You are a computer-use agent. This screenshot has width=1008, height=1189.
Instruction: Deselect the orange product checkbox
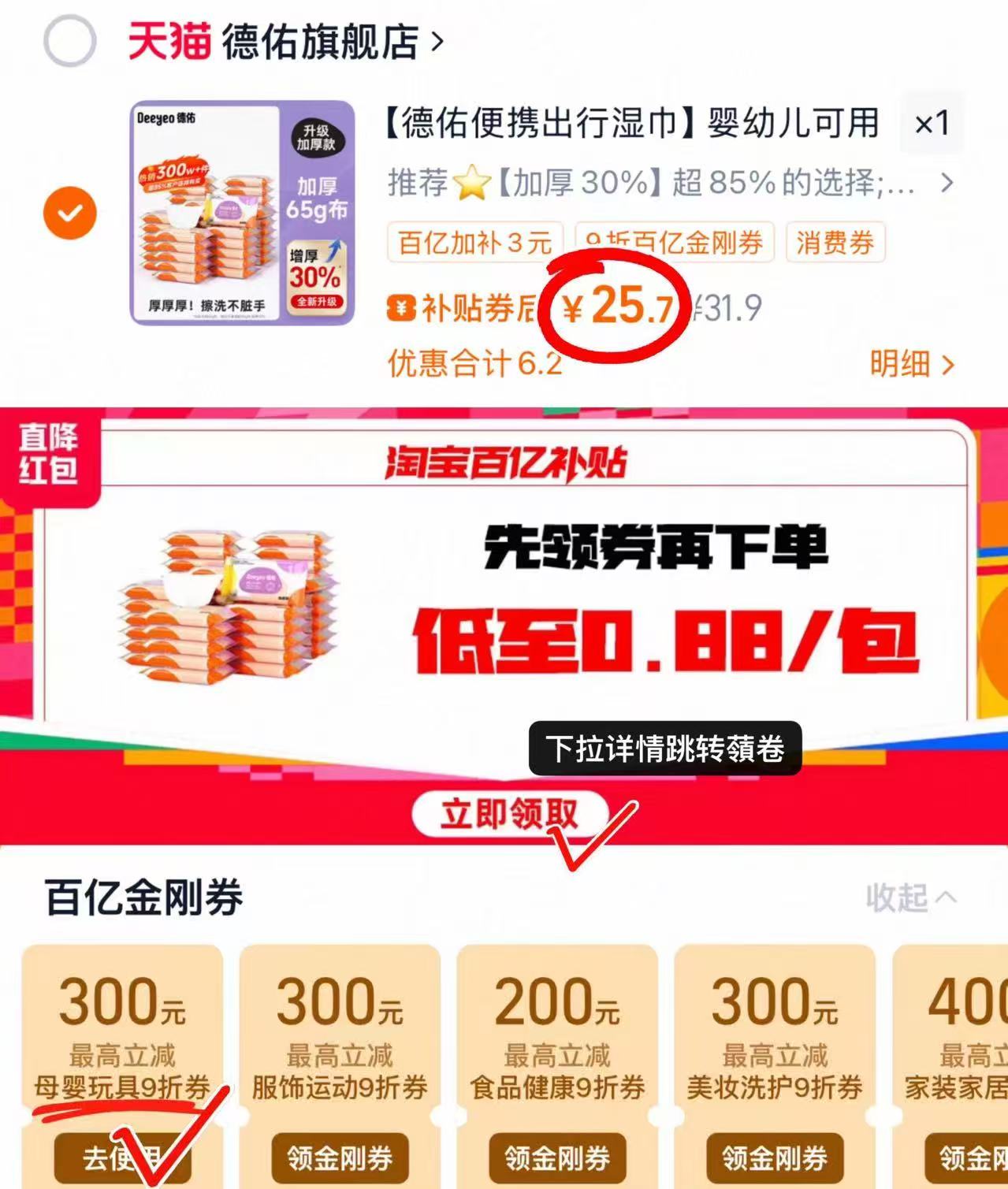pos(70,211)
